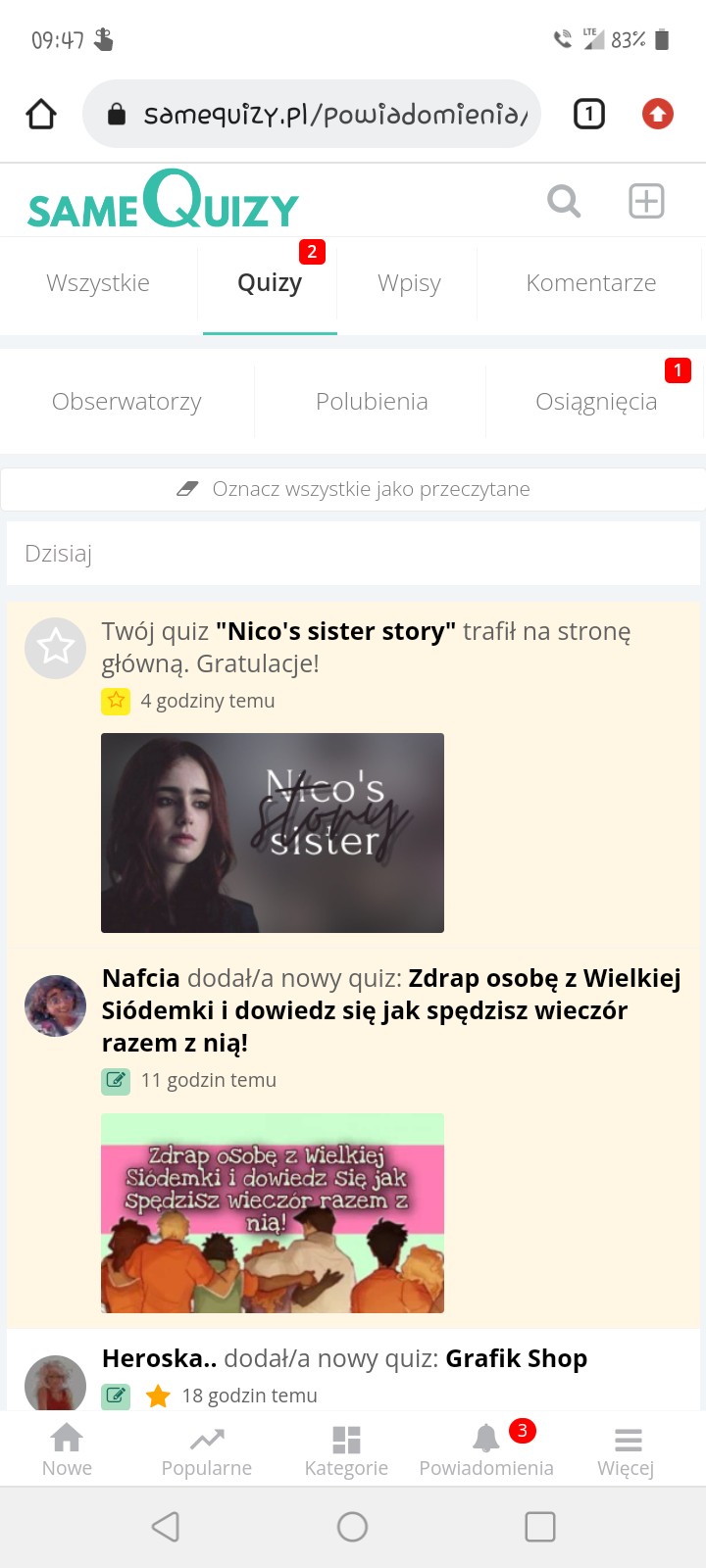Viewport: 706px width, 1568px height.
Task: Open the Osiągnięcia tab
Action: [596, 402]
